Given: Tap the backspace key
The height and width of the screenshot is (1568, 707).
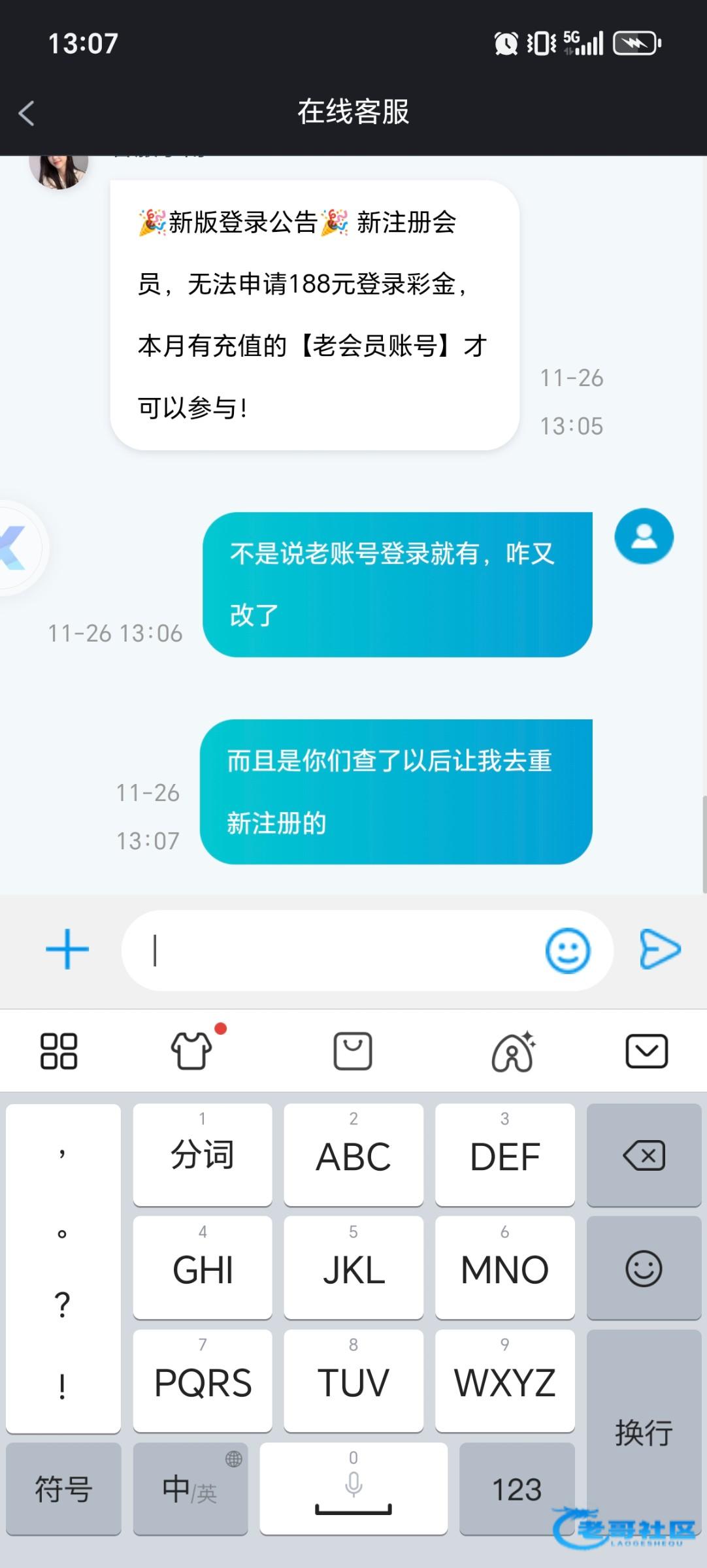Looking at the screenshot, I should pos(644,1155).
